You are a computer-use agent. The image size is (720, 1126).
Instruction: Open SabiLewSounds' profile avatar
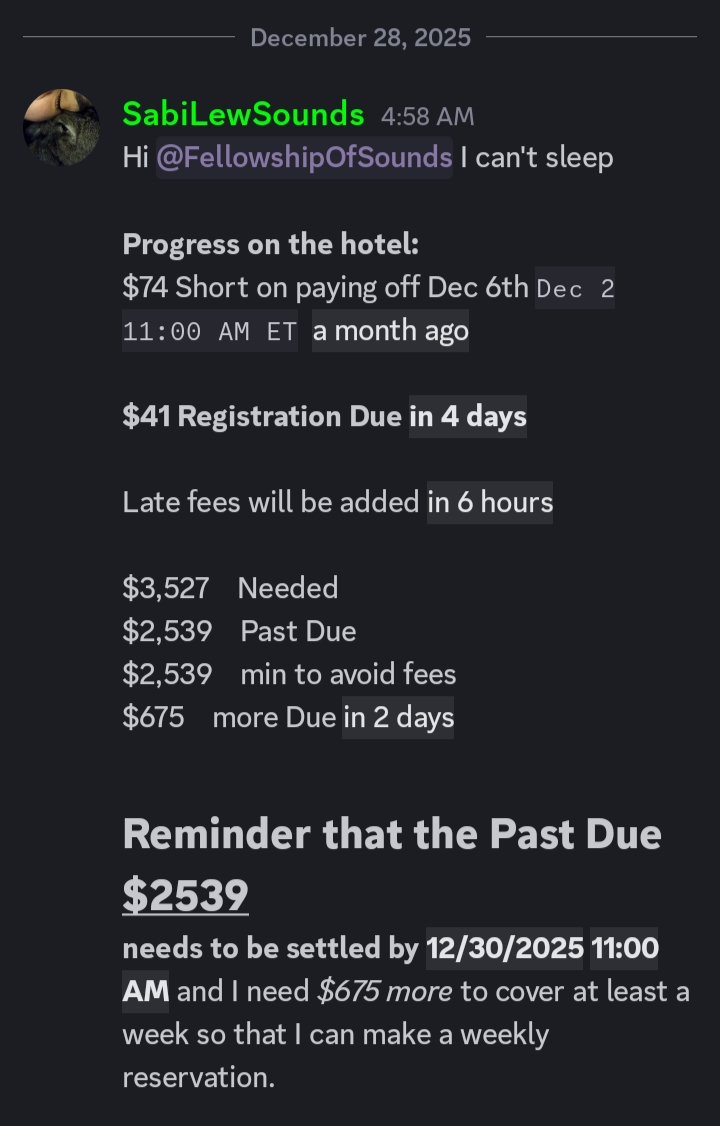click(x=61, y=127)
